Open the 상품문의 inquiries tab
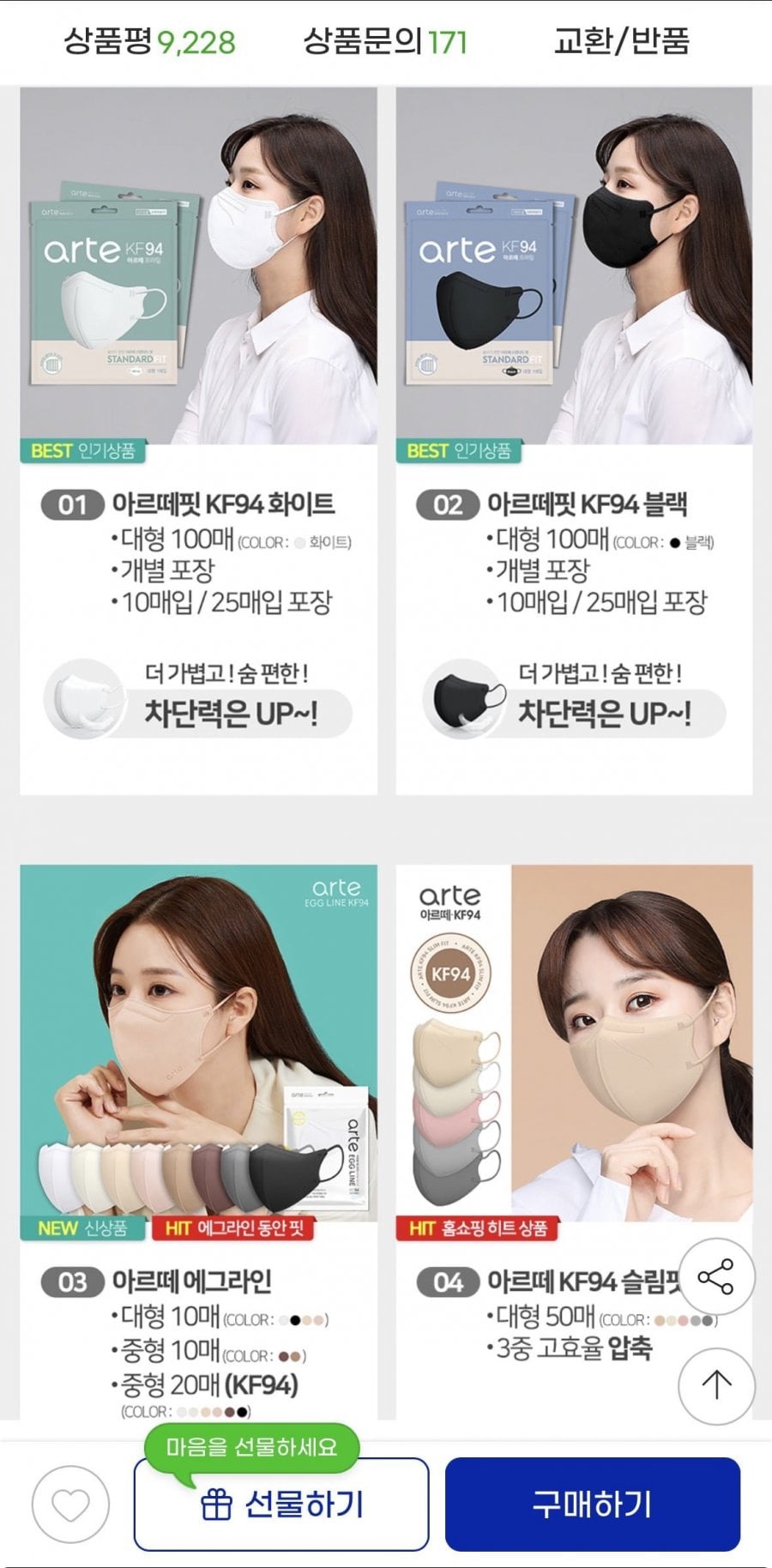The height and width of the screenshot is (1568, 772). pyautogui.click(x=384, y=40)
